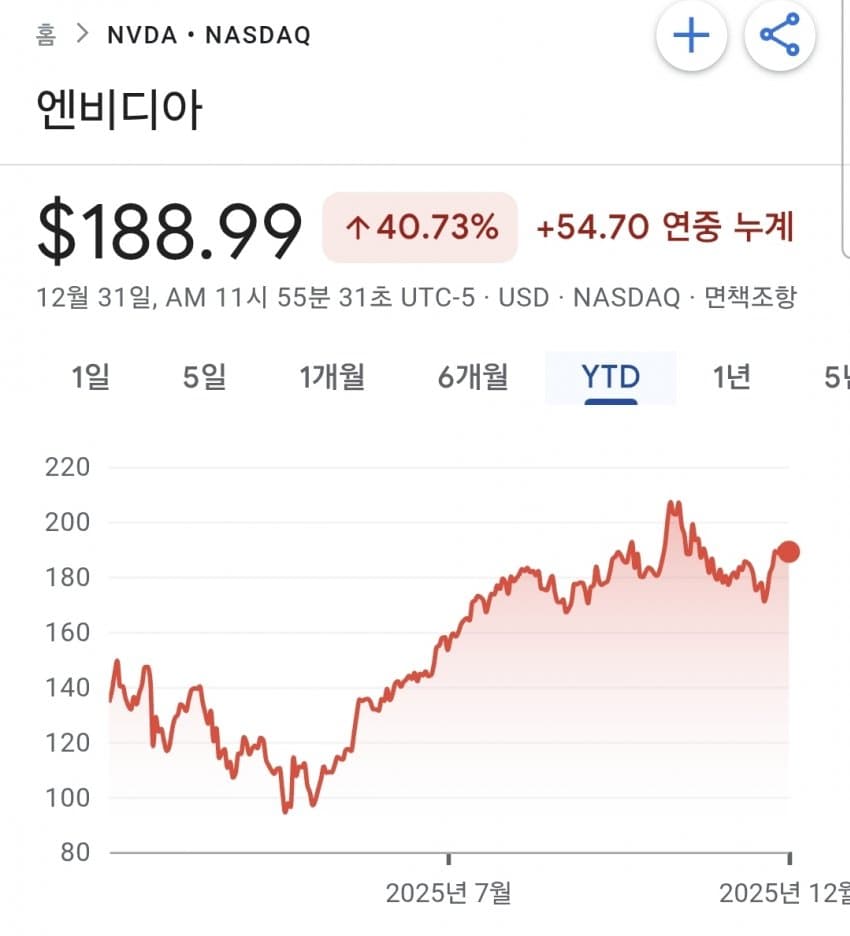Select the YTD chart tab

tap(610, 377)
